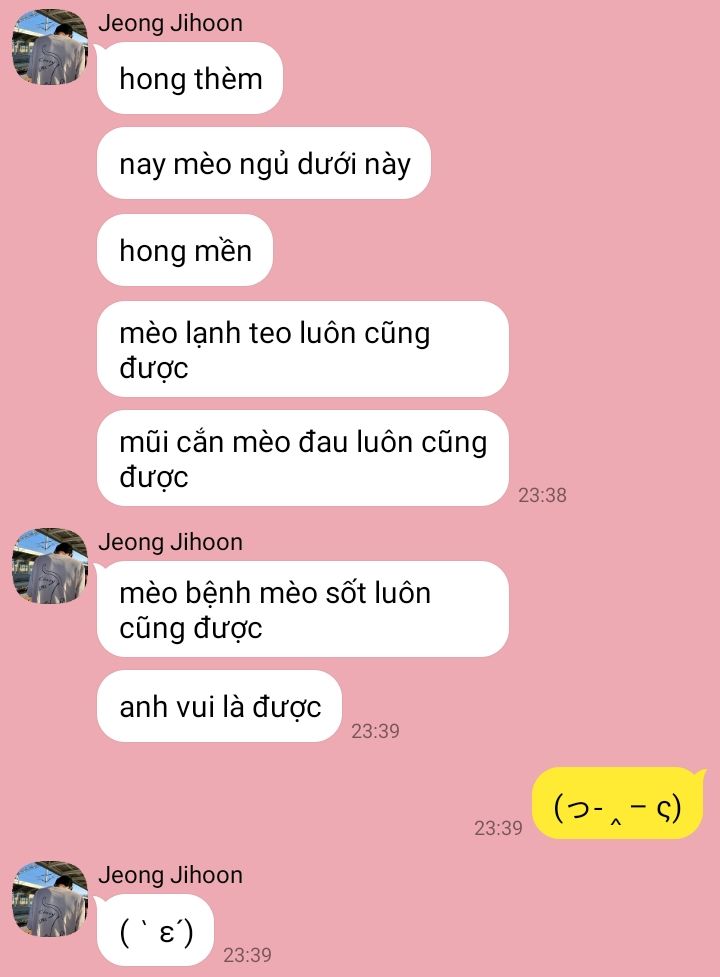
Task: Open Jeong Jihoon's avatar beside "mèo bệnh mèo sốt" message
Action: click(50, 566)
